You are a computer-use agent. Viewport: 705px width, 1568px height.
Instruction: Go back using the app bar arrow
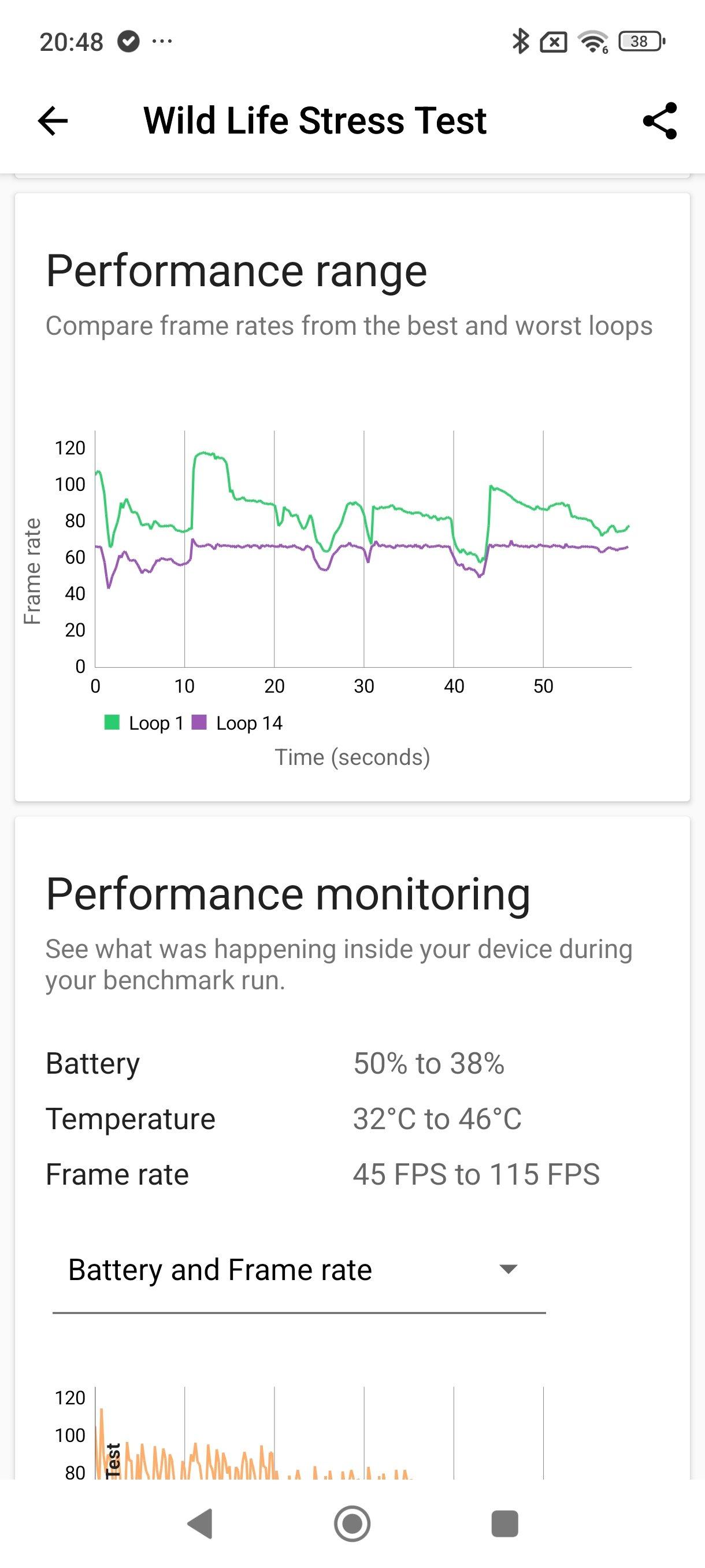[x=53, y=120]
